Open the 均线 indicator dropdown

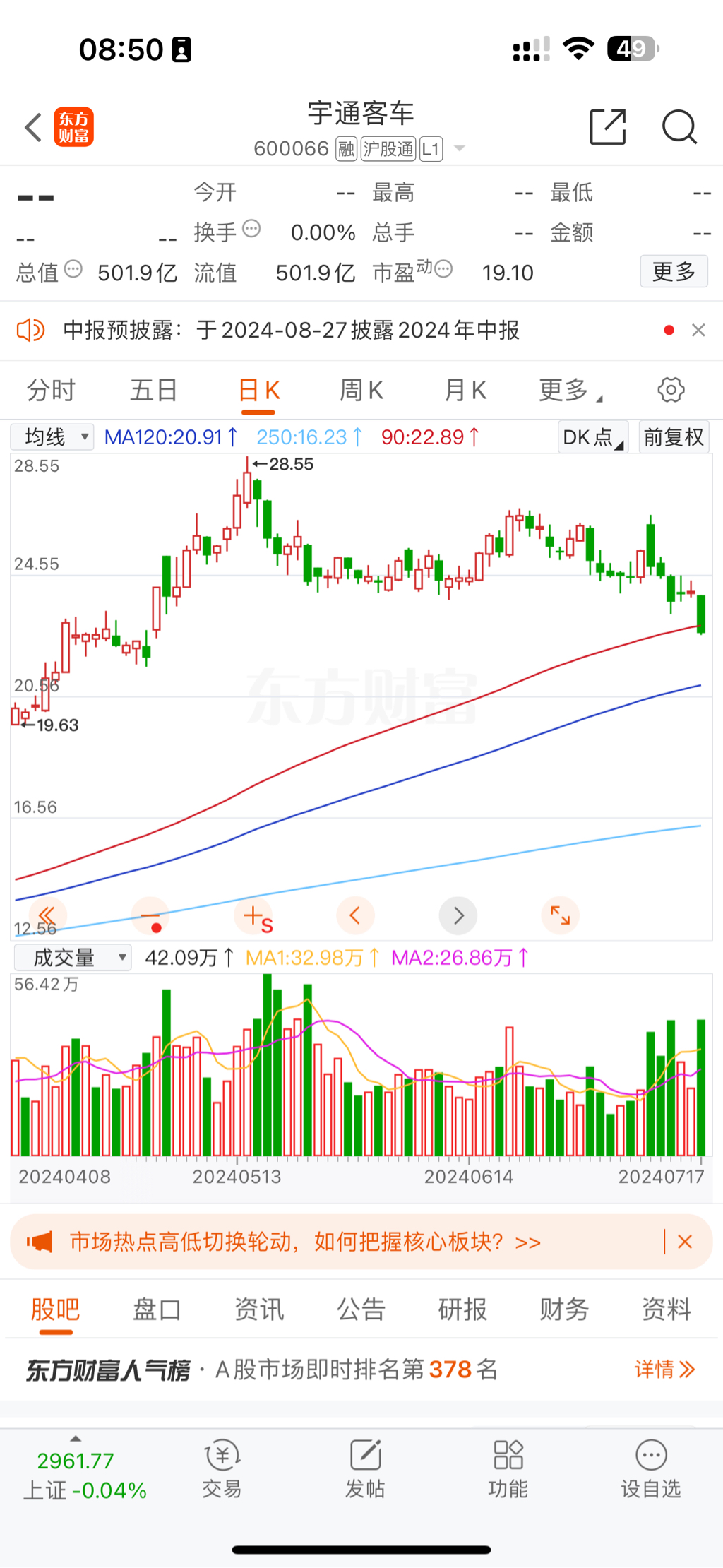click(52, 437)
